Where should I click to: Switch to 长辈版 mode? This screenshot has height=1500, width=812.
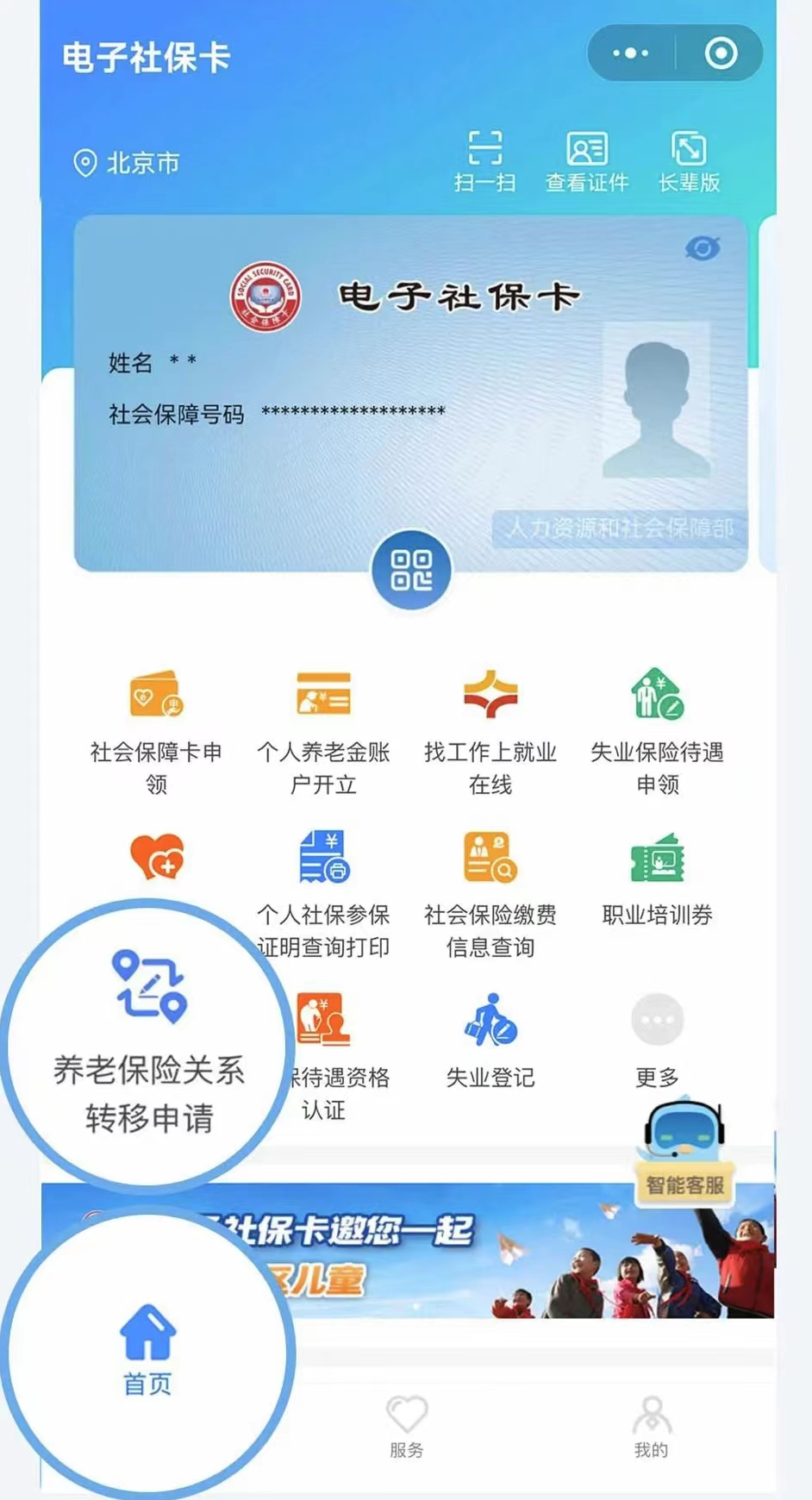[689, 161]
